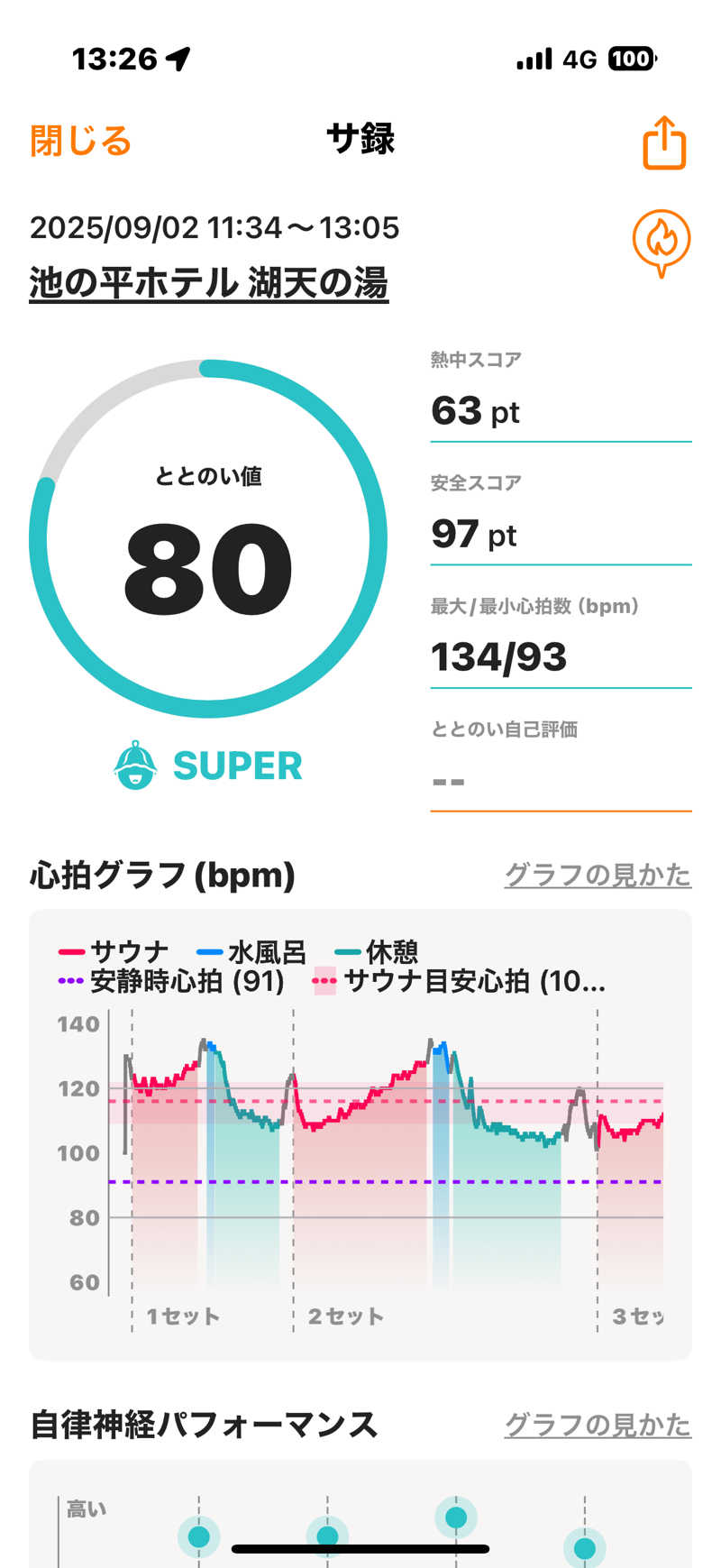
Task: Share this sauna record
Action: [x=664, y=142]
